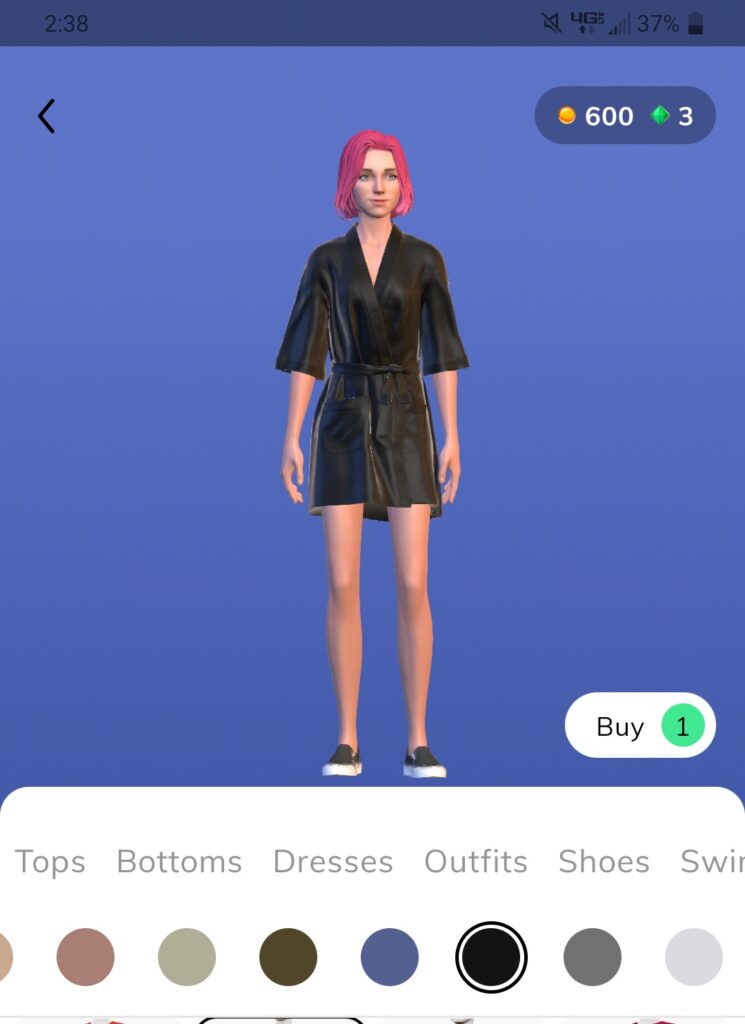Apply the slate blue color swatch
Screen dimensions: 745x1024
coord(389,957)
